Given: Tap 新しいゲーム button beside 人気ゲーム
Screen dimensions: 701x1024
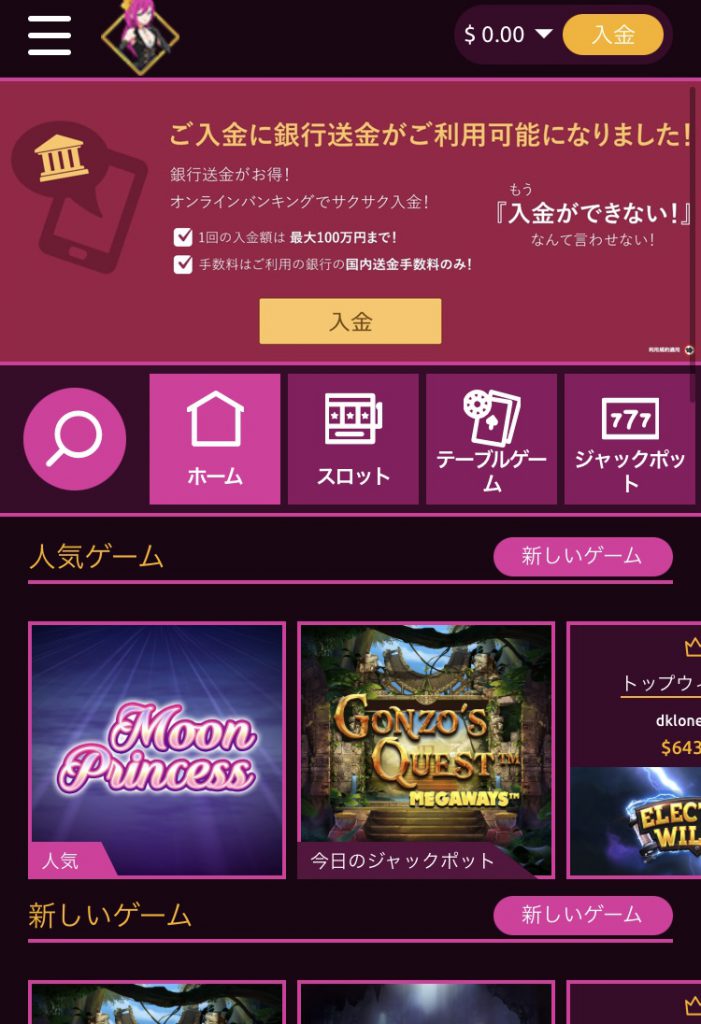Looking at the screenshot, I should (x=582, y=556).
